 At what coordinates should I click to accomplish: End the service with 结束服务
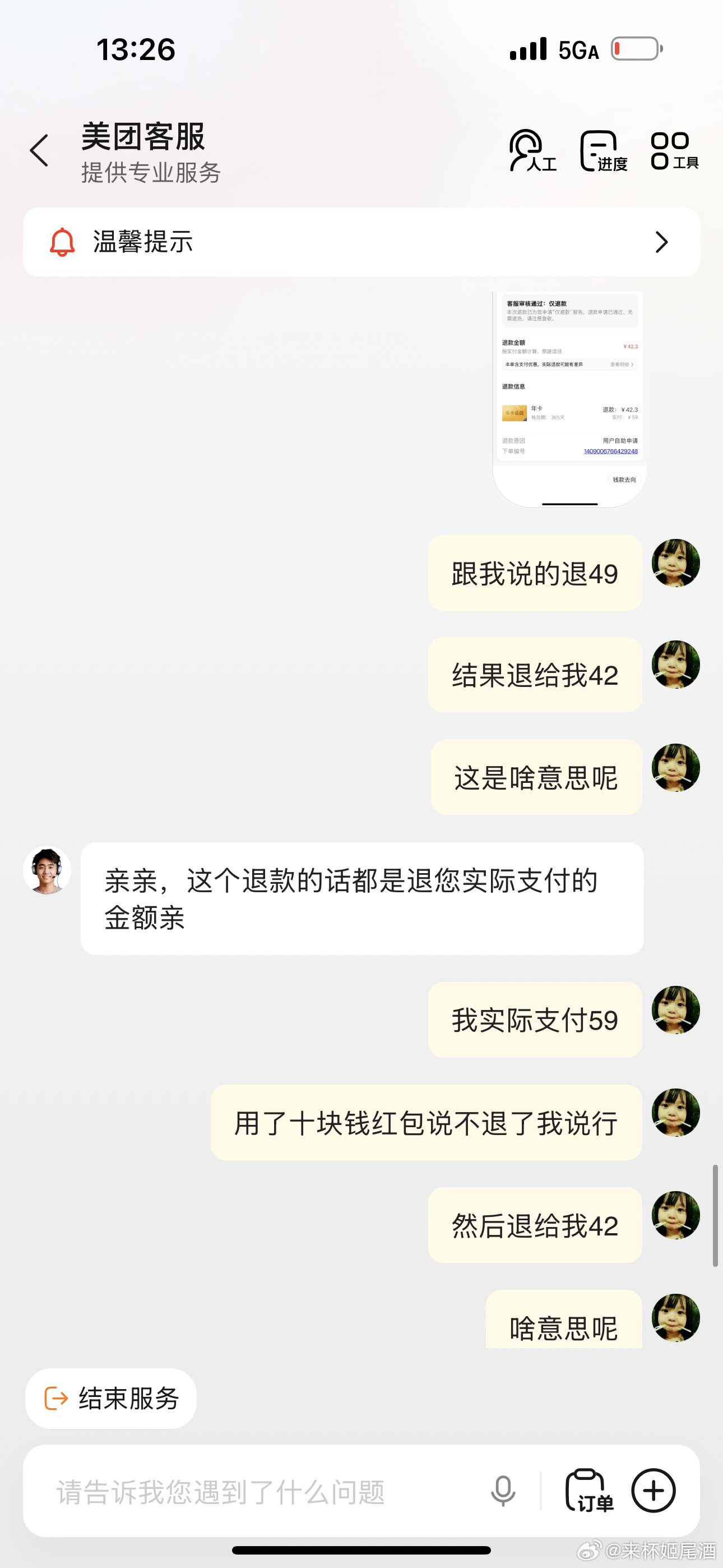pyautogui.click(x=111, y=1398)
